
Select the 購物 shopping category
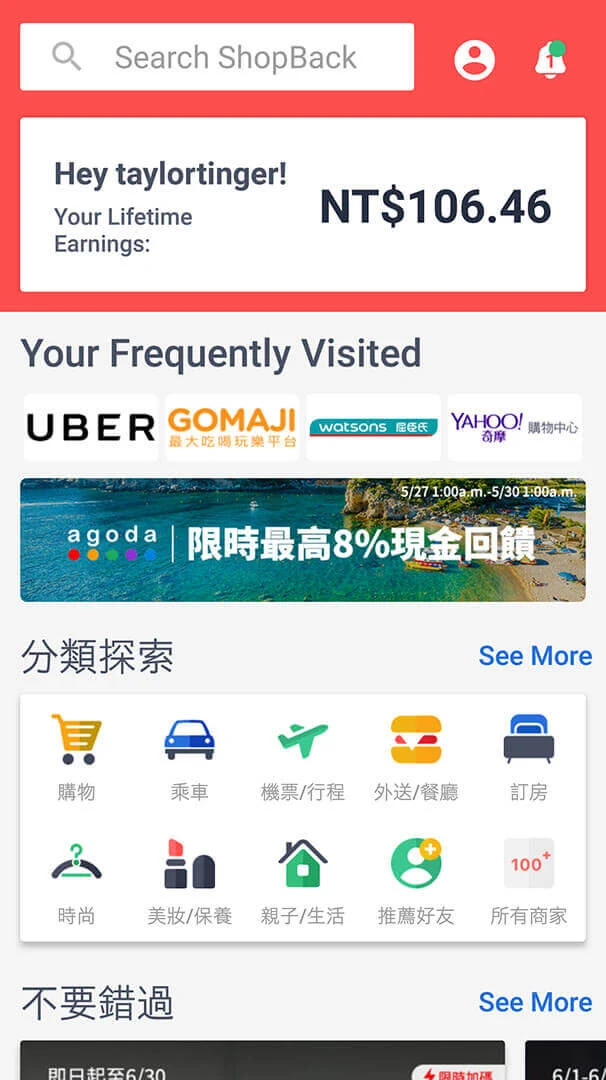[x=77, y=757]
